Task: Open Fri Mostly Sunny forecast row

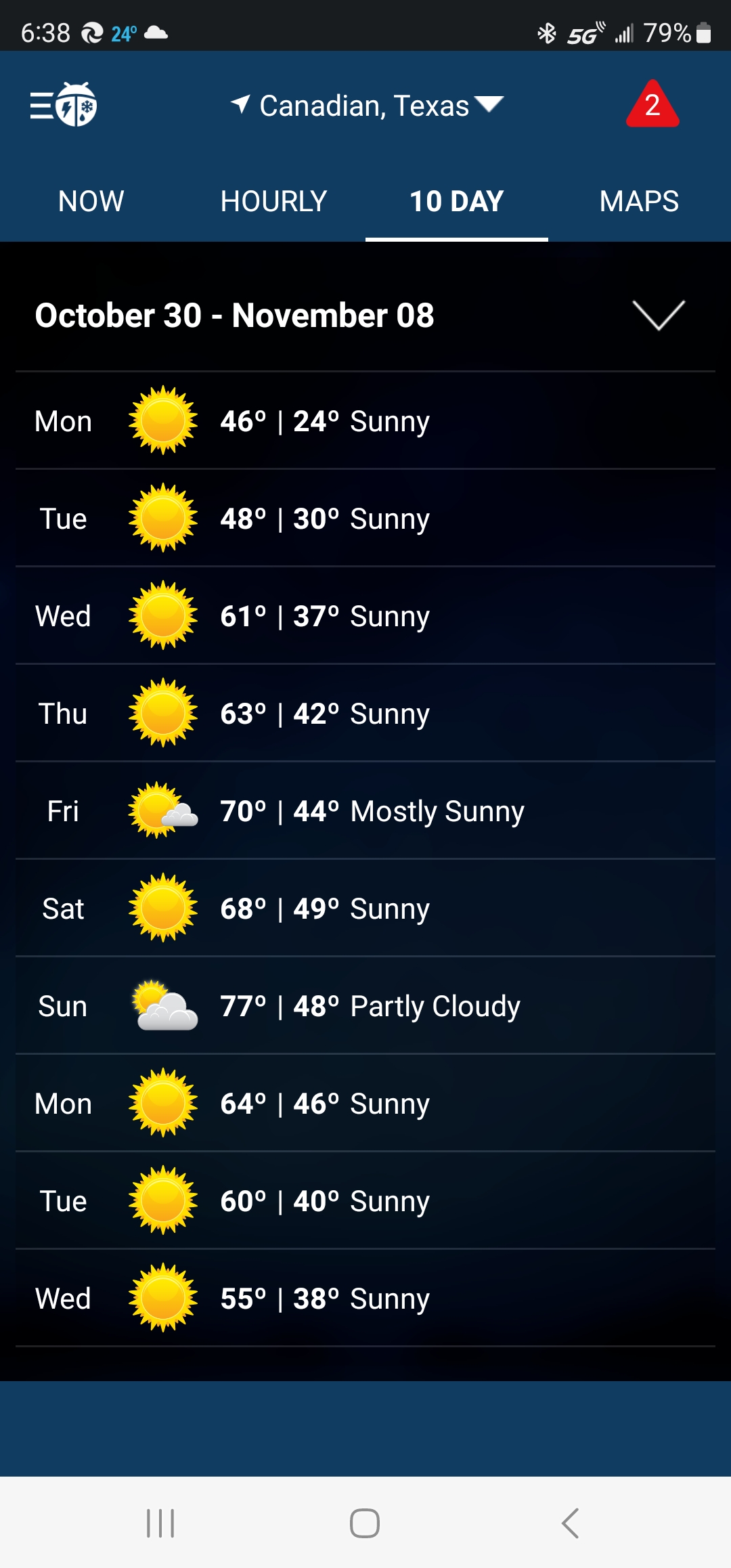Action: click(x=365, y=811)
